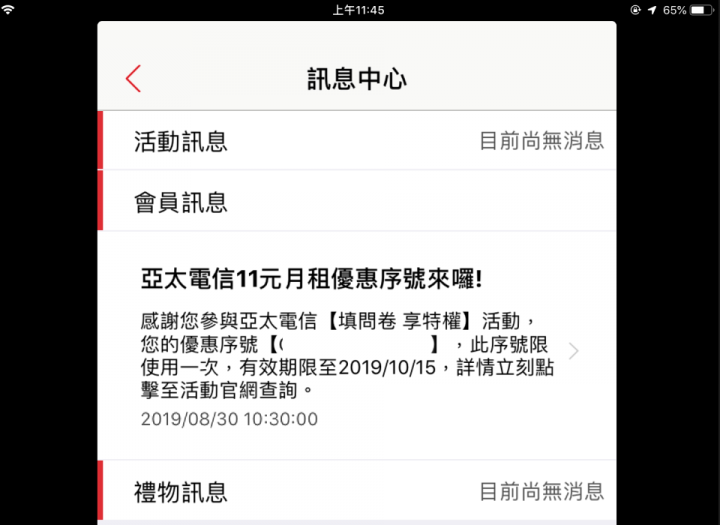Screen dimensions: 720x525
Task: Open the 亞太電信11元月租優惠序號 message
Action: click(x=356, y=346)
